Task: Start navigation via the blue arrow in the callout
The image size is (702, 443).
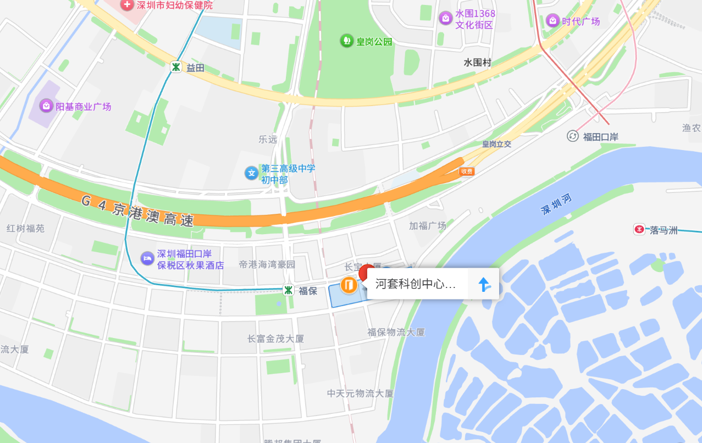Action: (x=484, y=284)
